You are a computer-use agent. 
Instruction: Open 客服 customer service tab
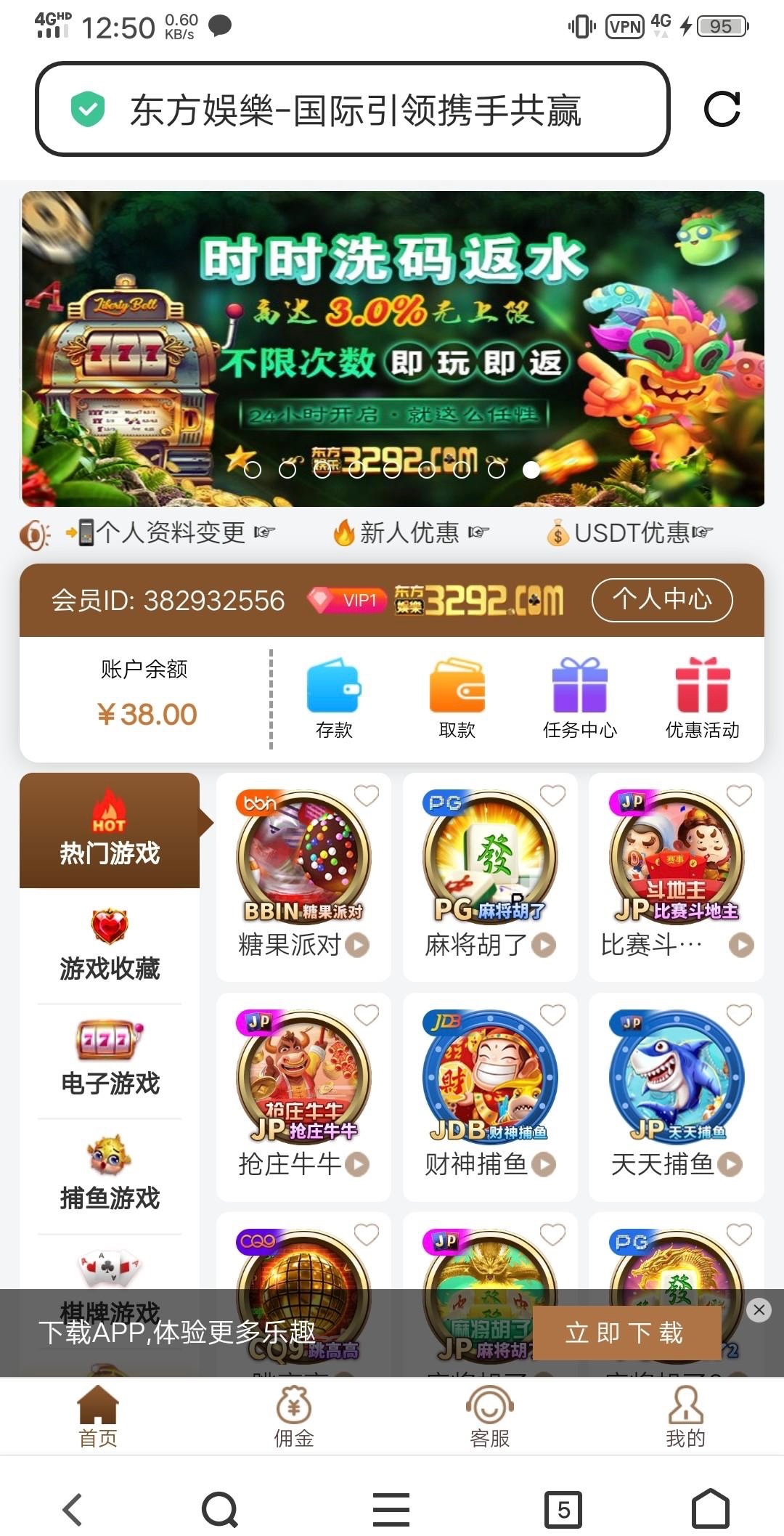(490, 1416)
